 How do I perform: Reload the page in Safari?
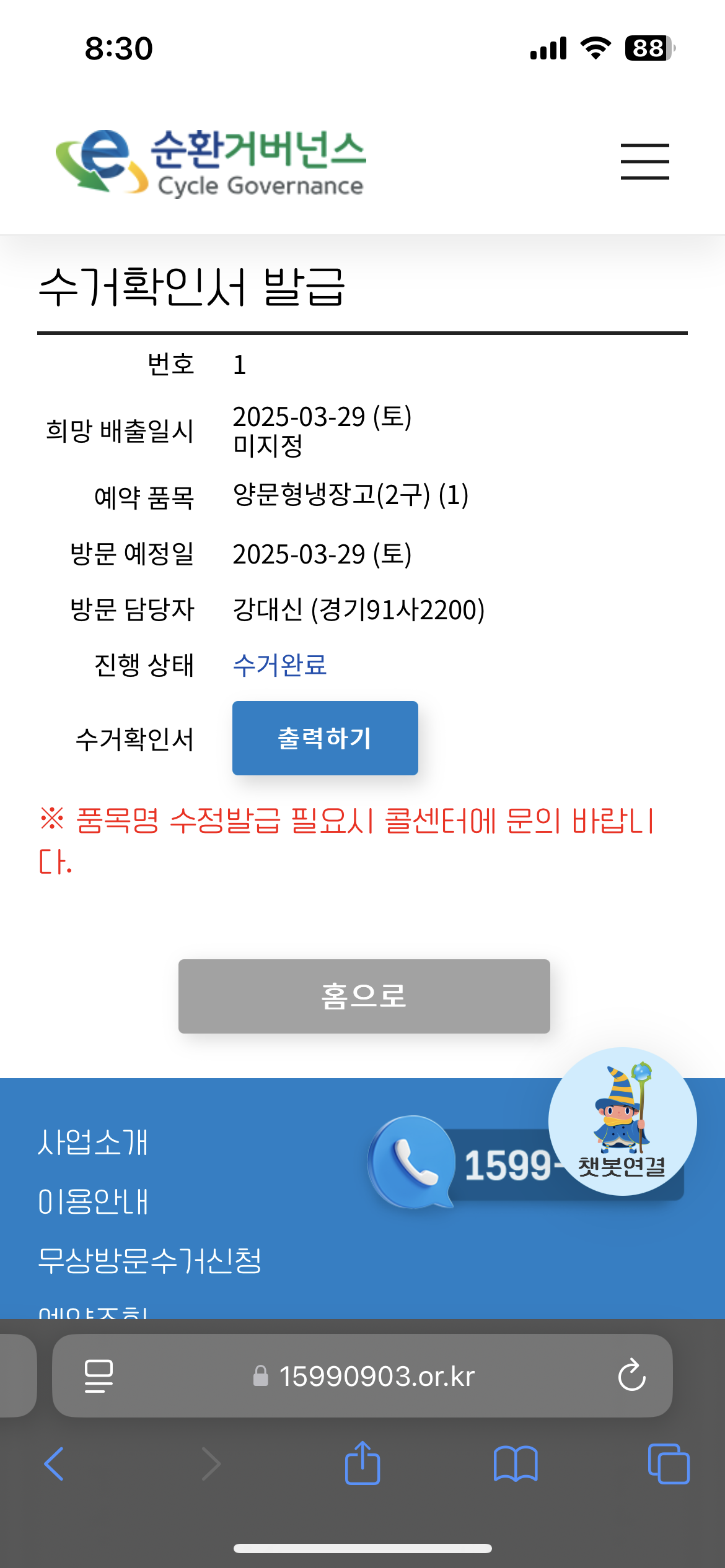[x=631, y=1375]
